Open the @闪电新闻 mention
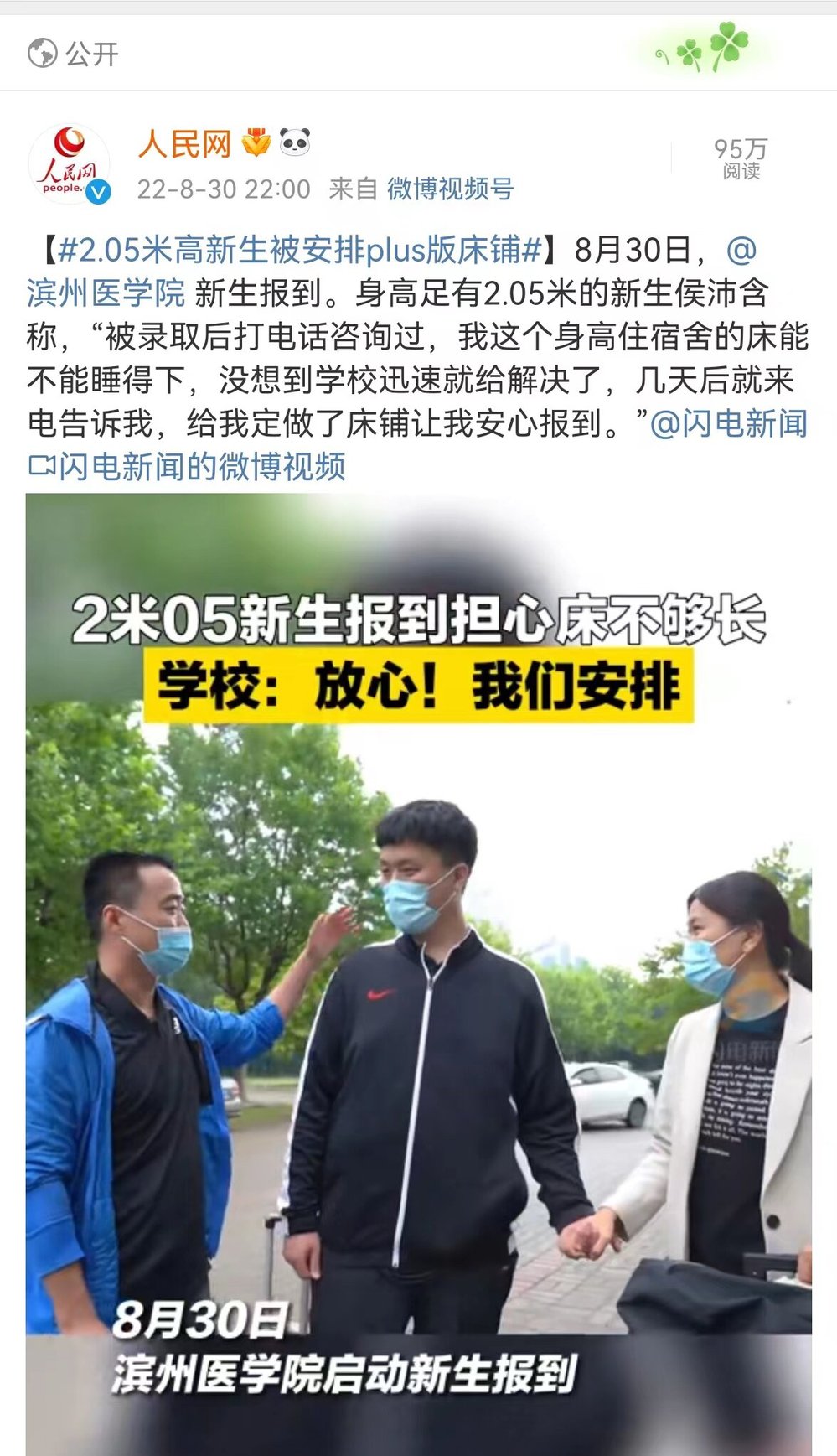 728,423
